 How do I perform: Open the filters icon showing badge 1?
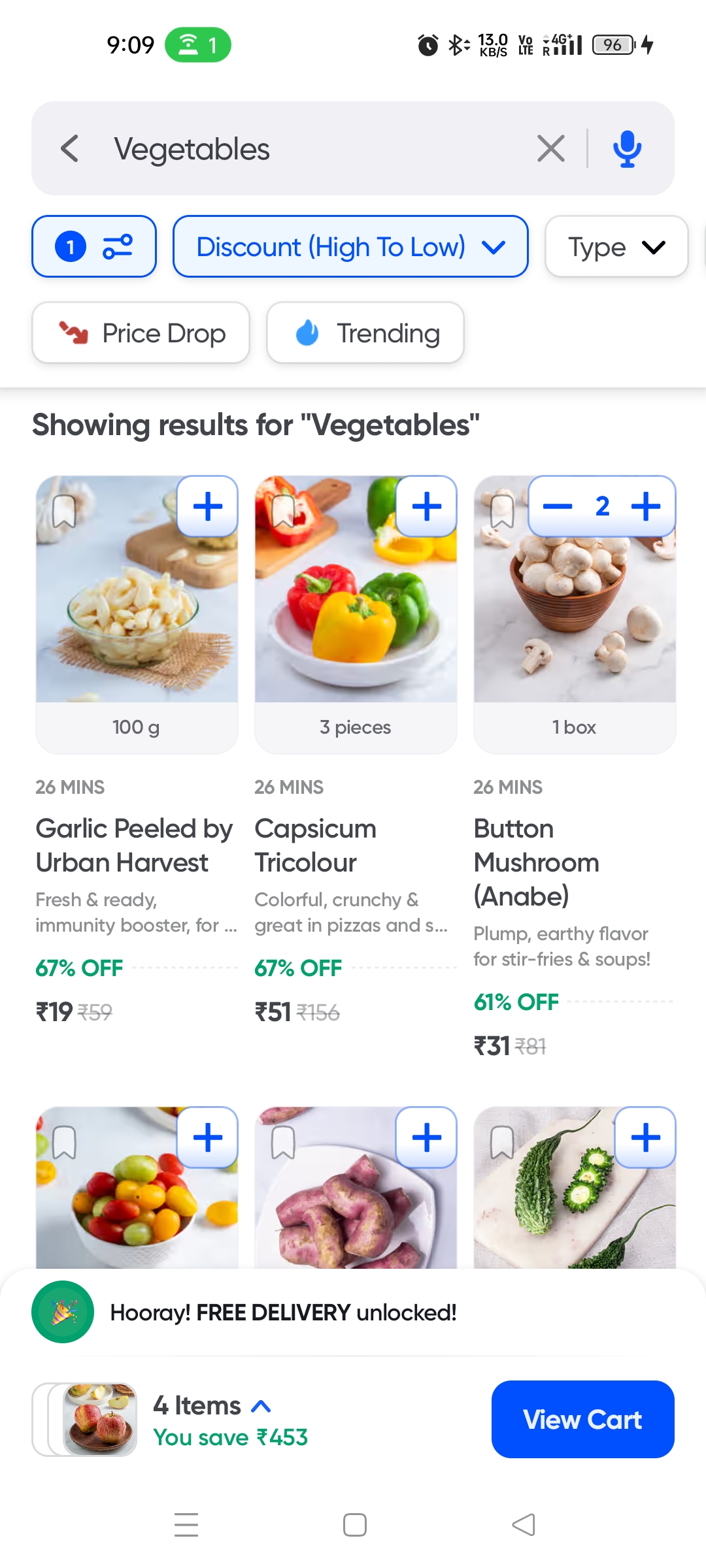point(93,246)
